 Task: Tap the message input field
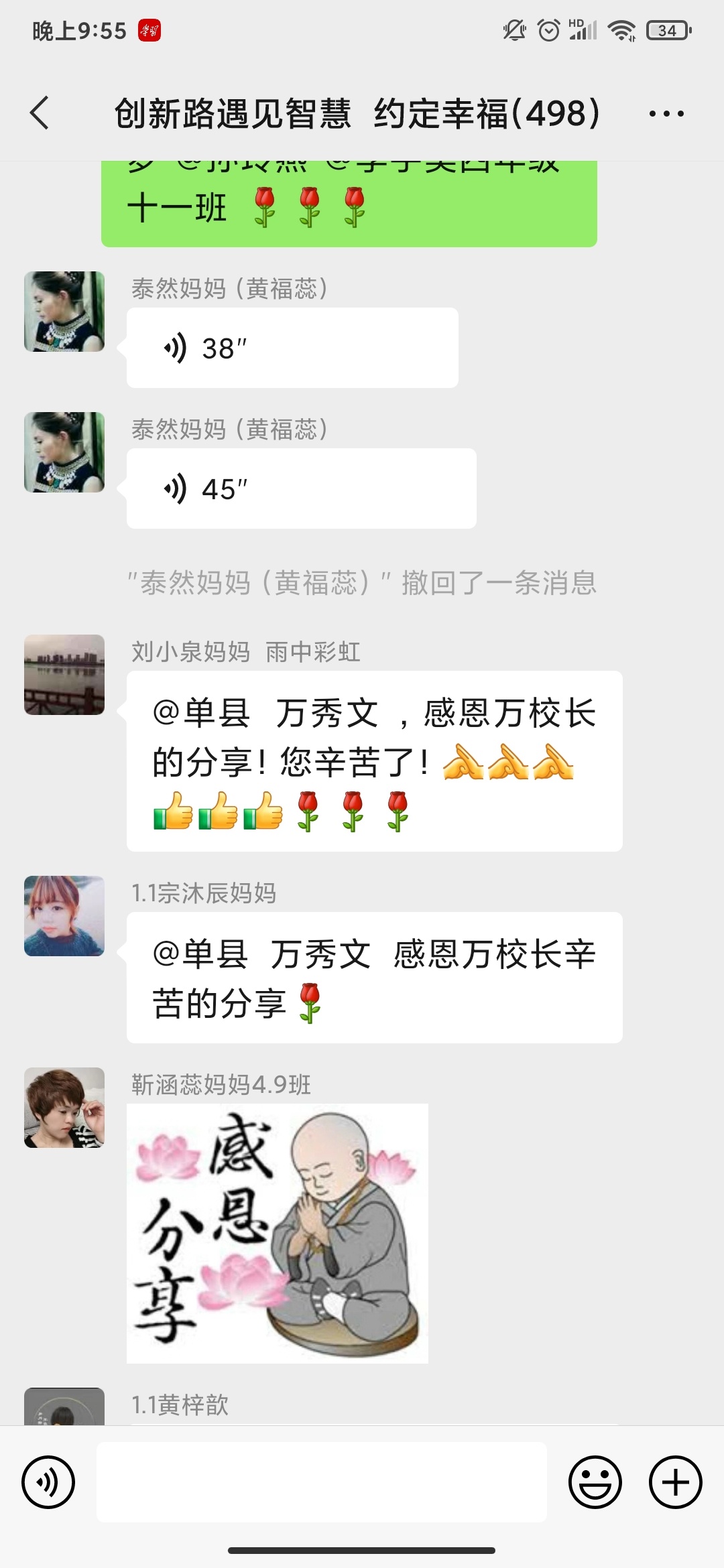(x=322, y=1482)
